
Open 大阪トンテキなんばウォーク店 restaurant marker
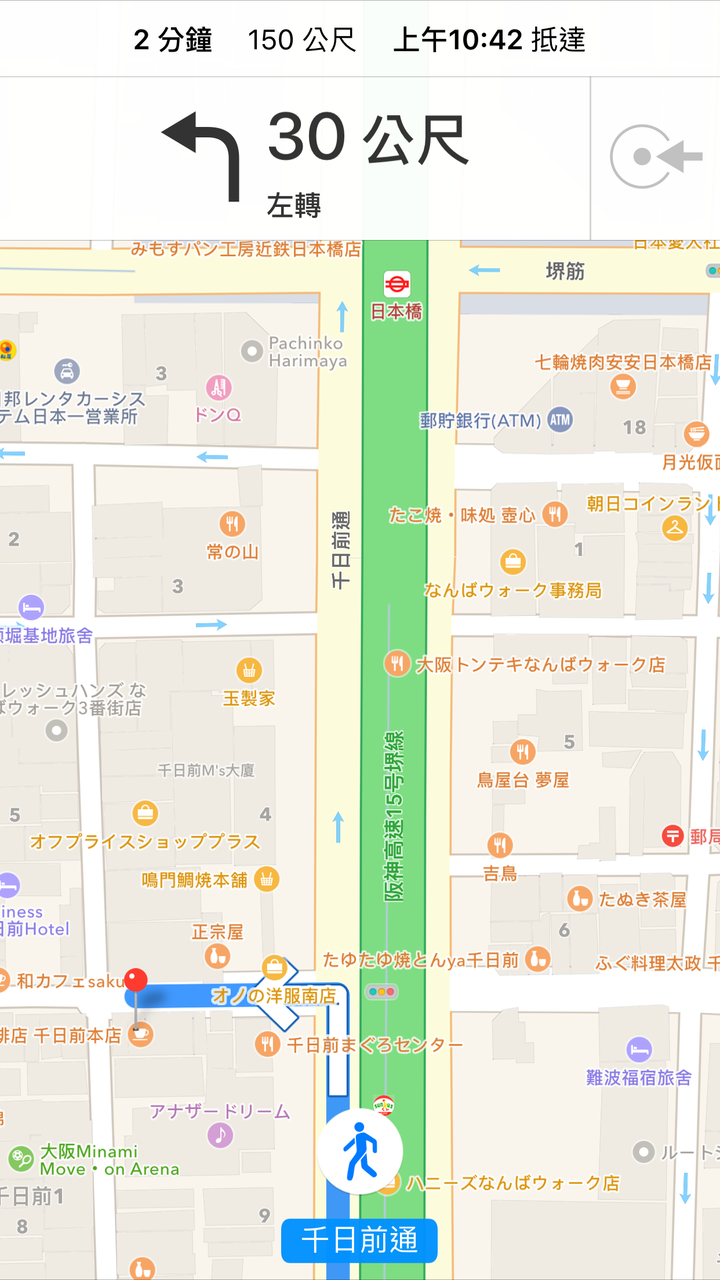pyautogui.click(x=397, y=663)
